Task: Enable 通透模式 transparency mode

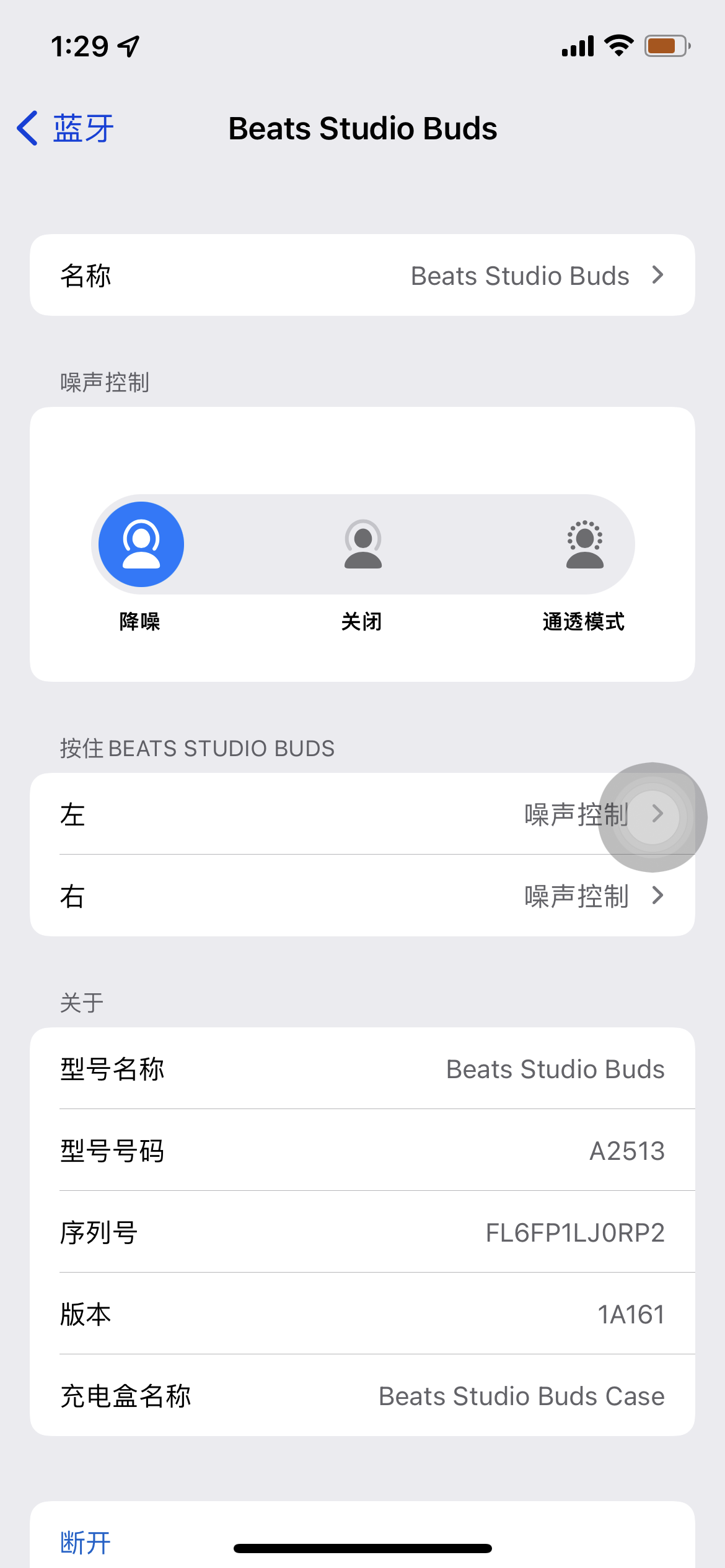Action: (x=584, y=544)
